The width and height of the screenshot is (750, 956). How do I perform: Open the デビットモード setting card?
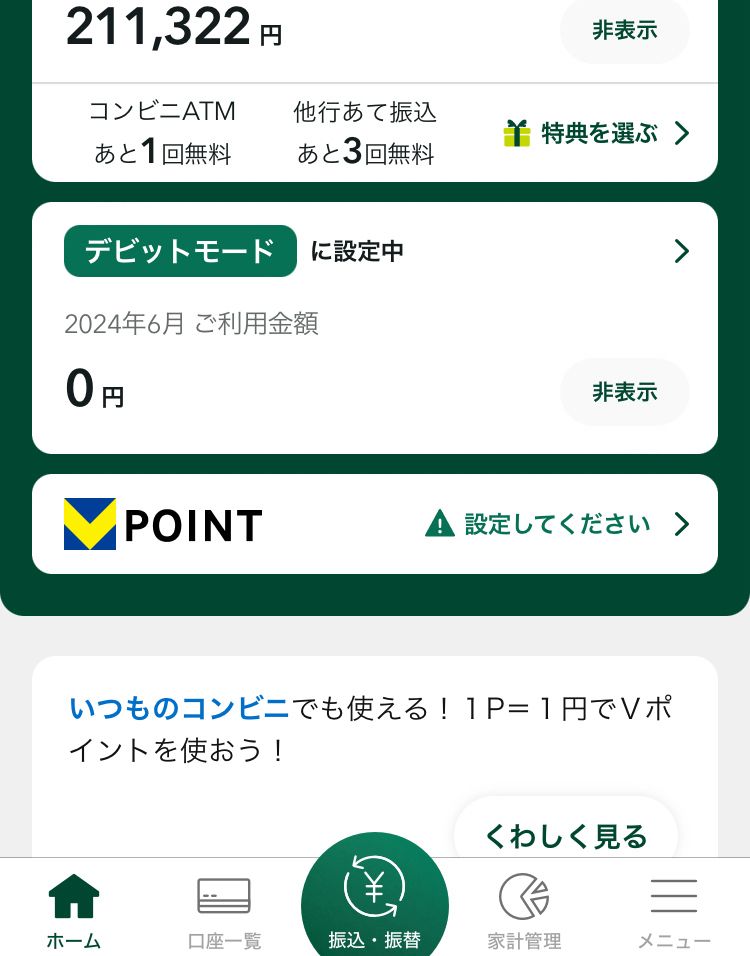(x=374, y=251)
